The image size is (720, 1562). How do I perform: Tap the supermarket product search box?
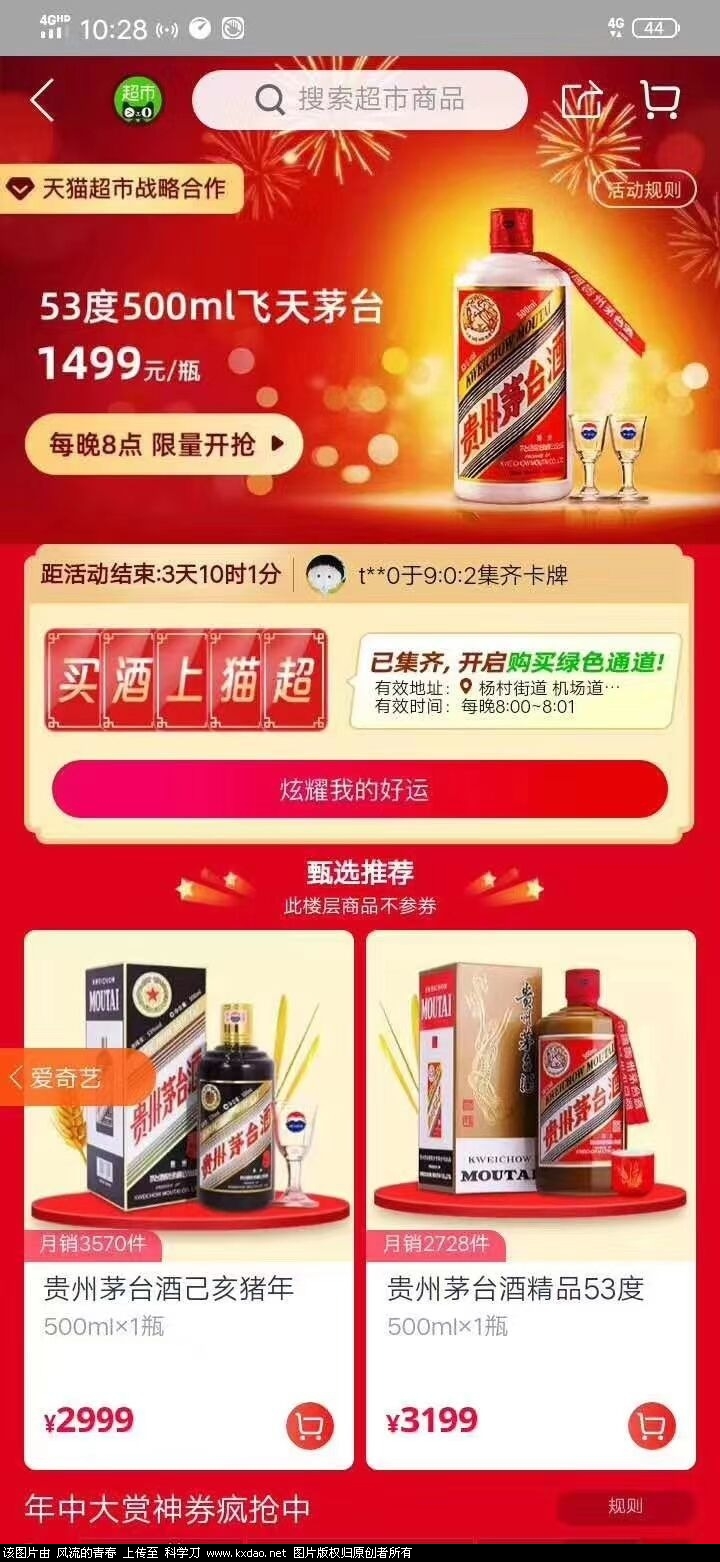click(360, 100)
